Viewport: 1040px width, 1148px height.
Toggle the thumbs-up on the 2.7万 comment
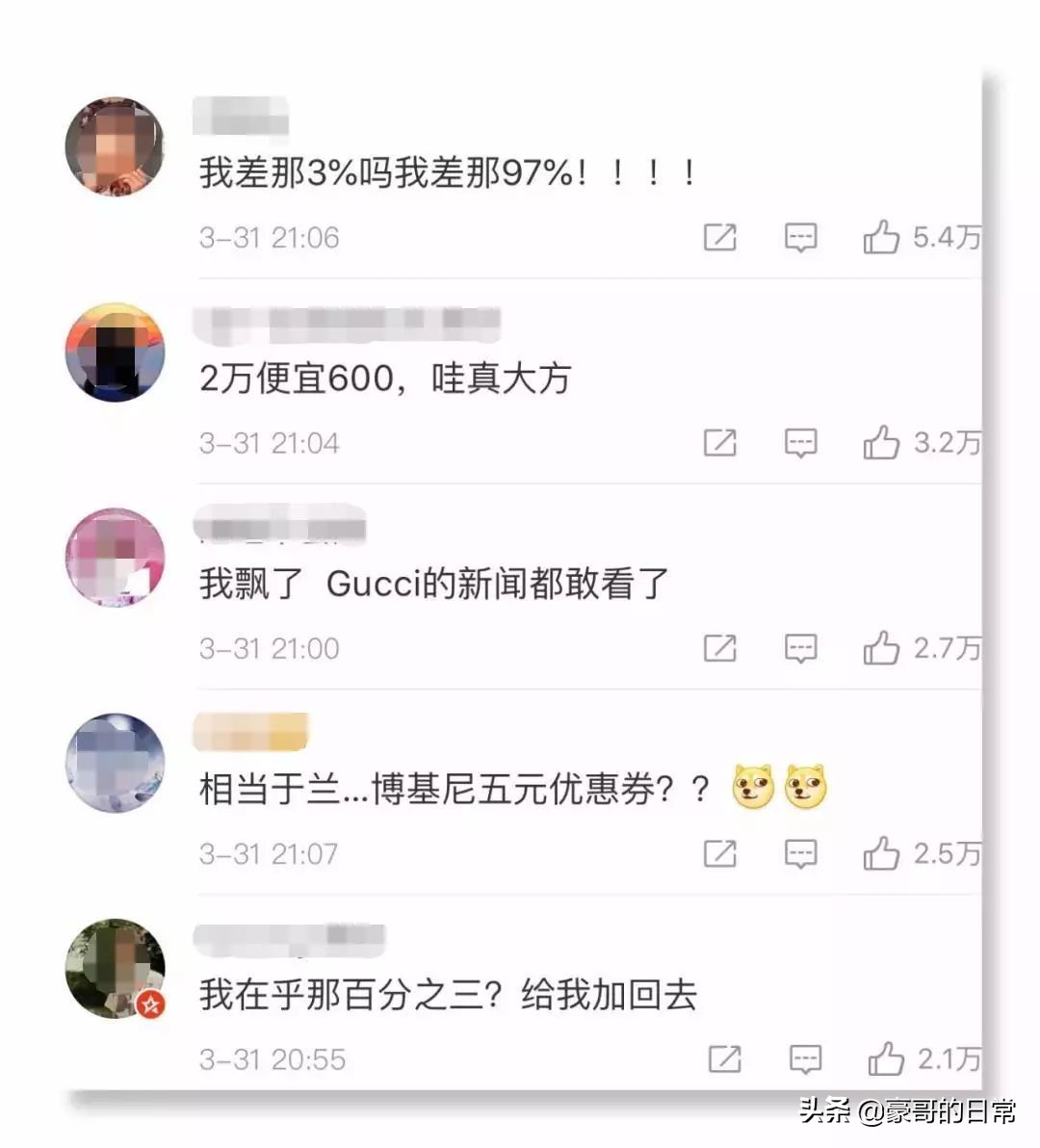pyautogui.click(x=884, y=647)
